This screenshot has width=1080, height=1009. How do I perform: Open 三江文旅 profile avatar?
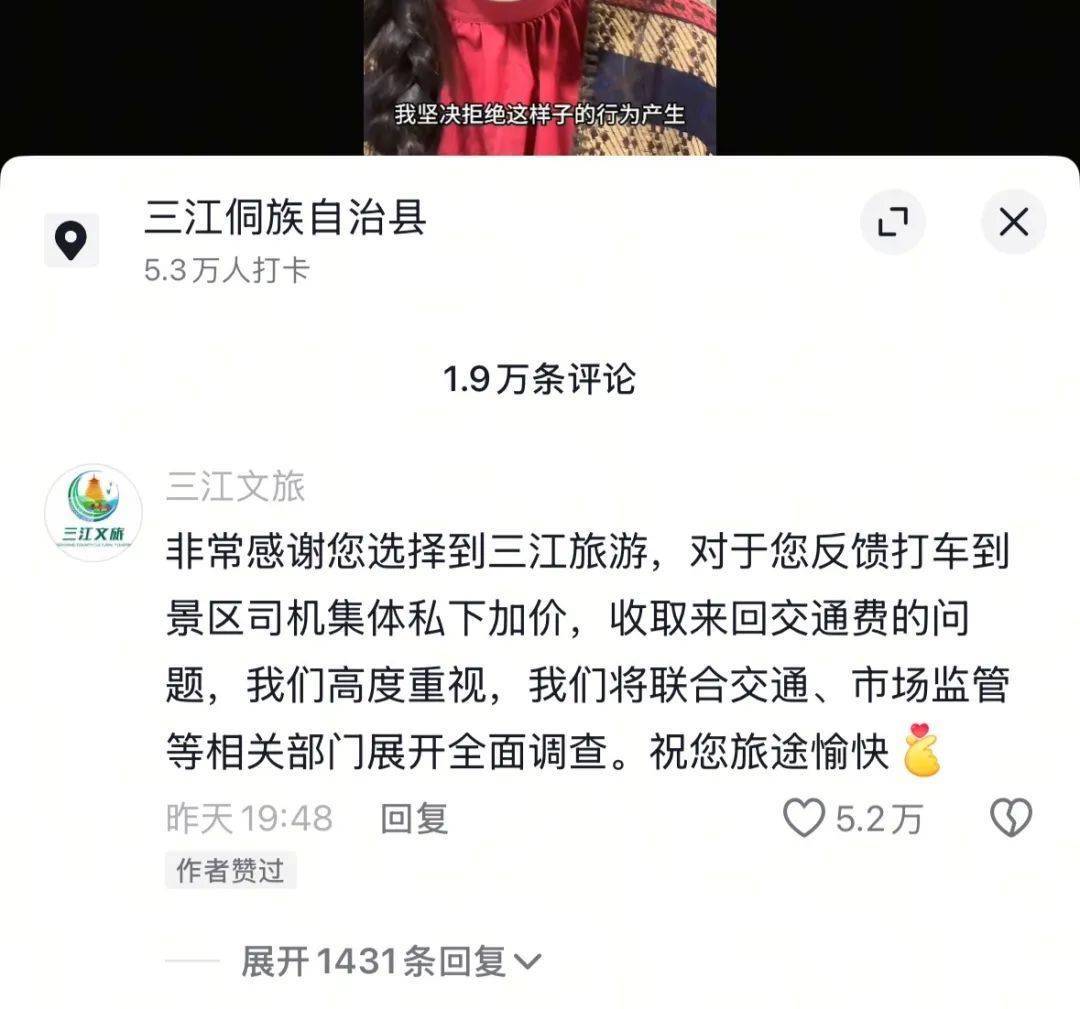[93, 513]
